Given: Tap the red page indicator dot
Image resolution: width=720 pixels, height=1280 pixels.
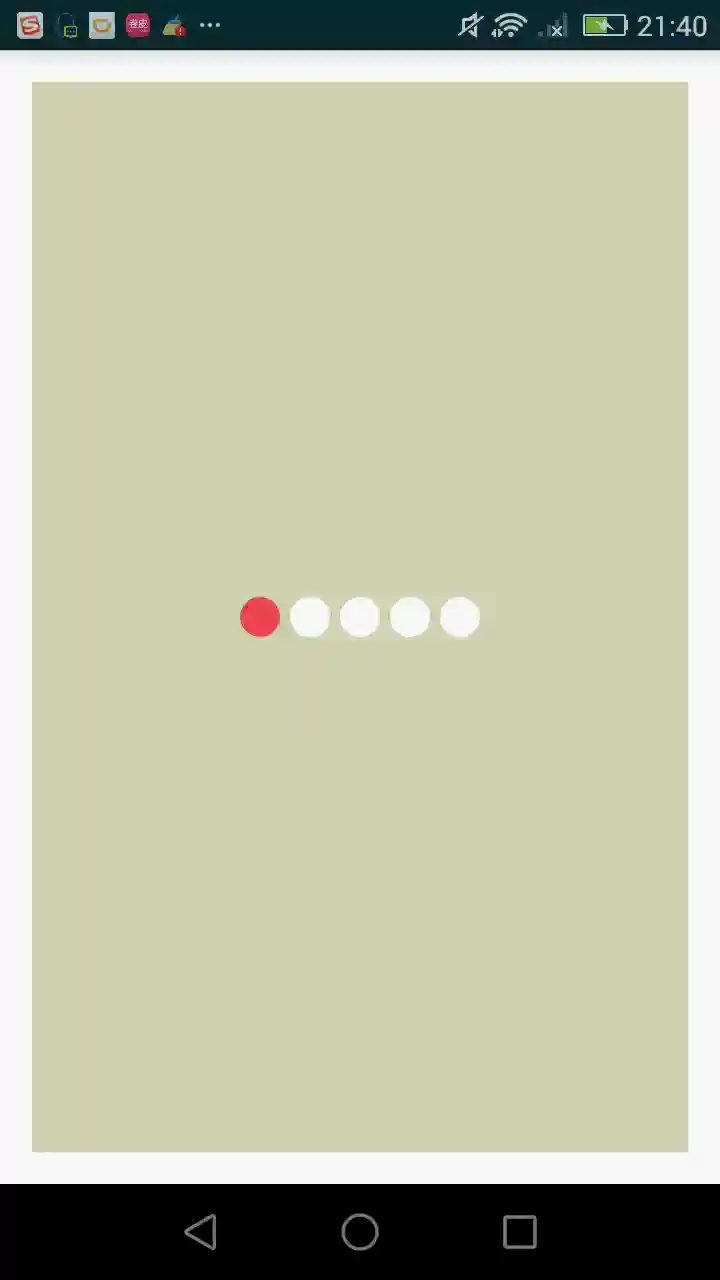Looking at the screenshot, I should point(260,617).
